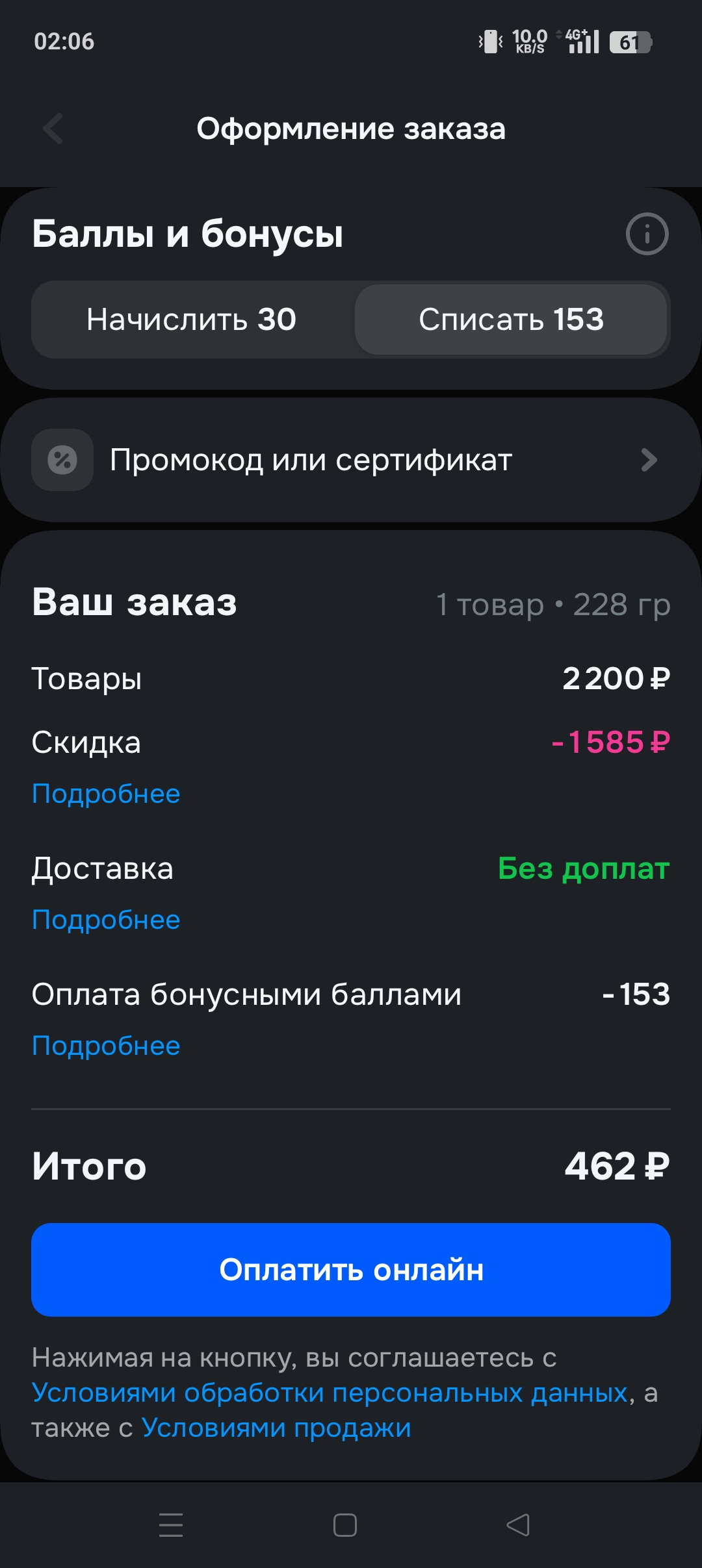Tap the 4G+ network signal icon

580,41
